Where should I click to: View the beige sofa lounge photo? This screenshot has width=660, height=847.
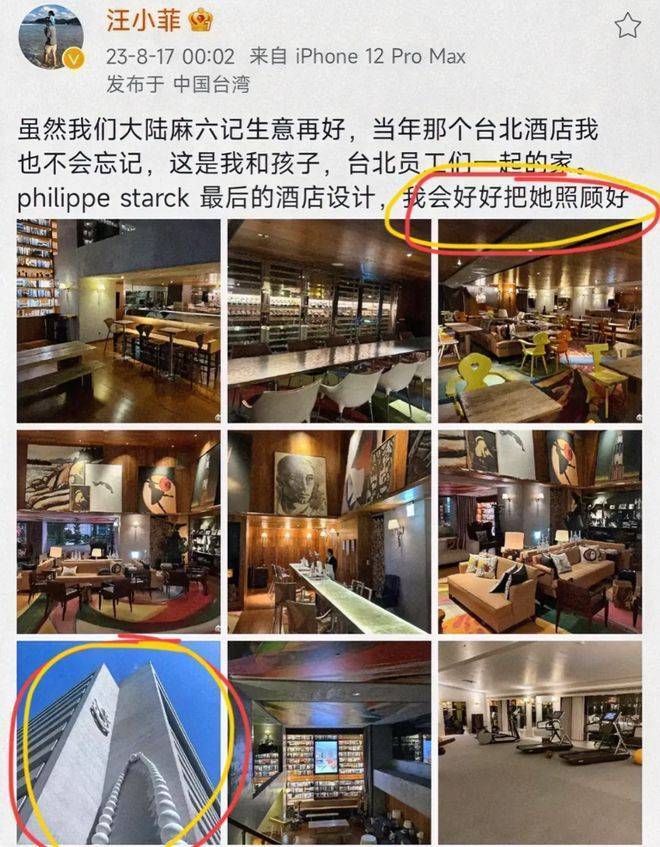pyautogui.click(x=540, y=532)
